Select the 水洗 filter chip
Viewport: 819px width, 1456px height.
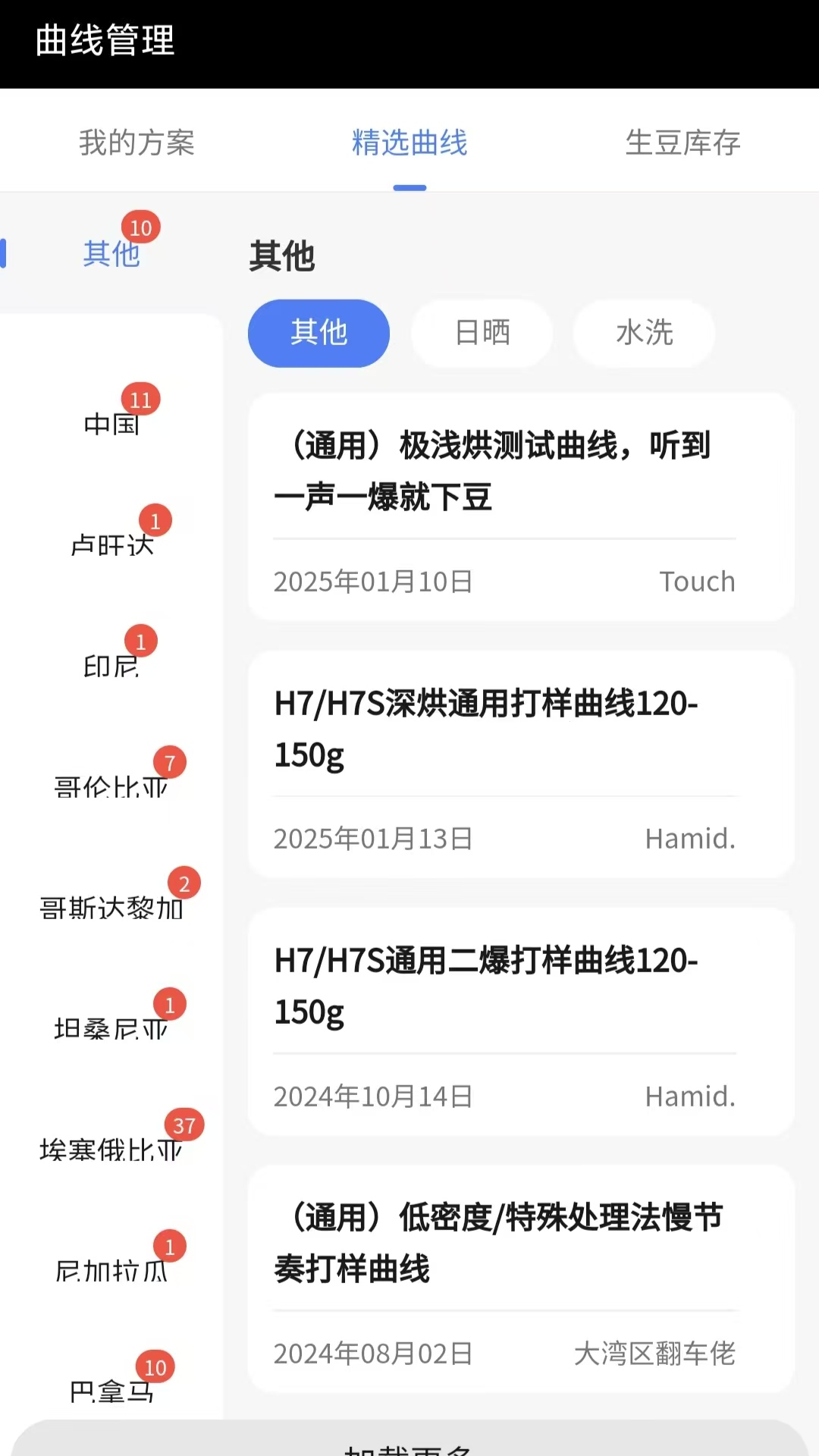(644, 333)
